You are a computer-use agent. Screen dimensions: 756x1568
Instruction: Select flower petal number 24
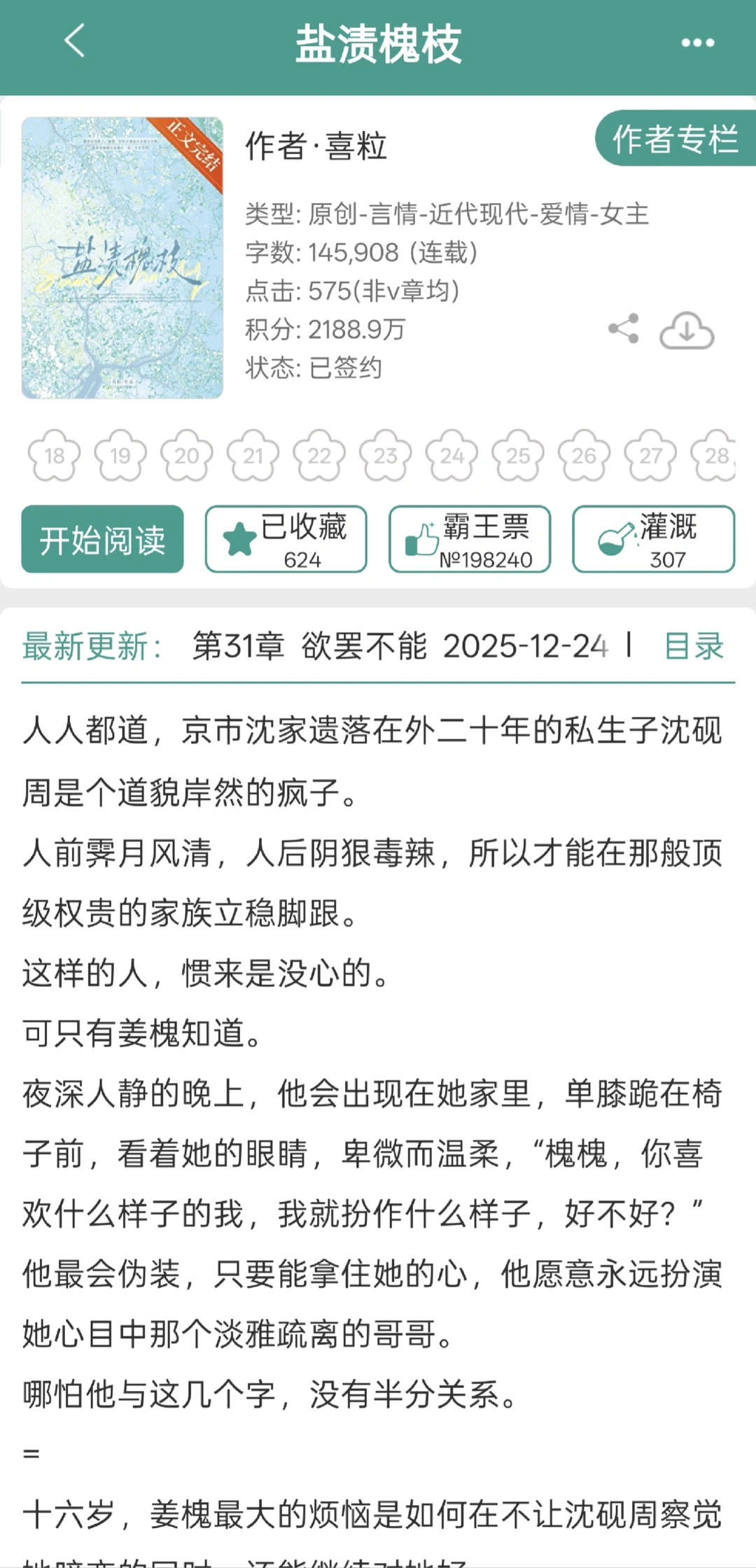click(451, 456)
